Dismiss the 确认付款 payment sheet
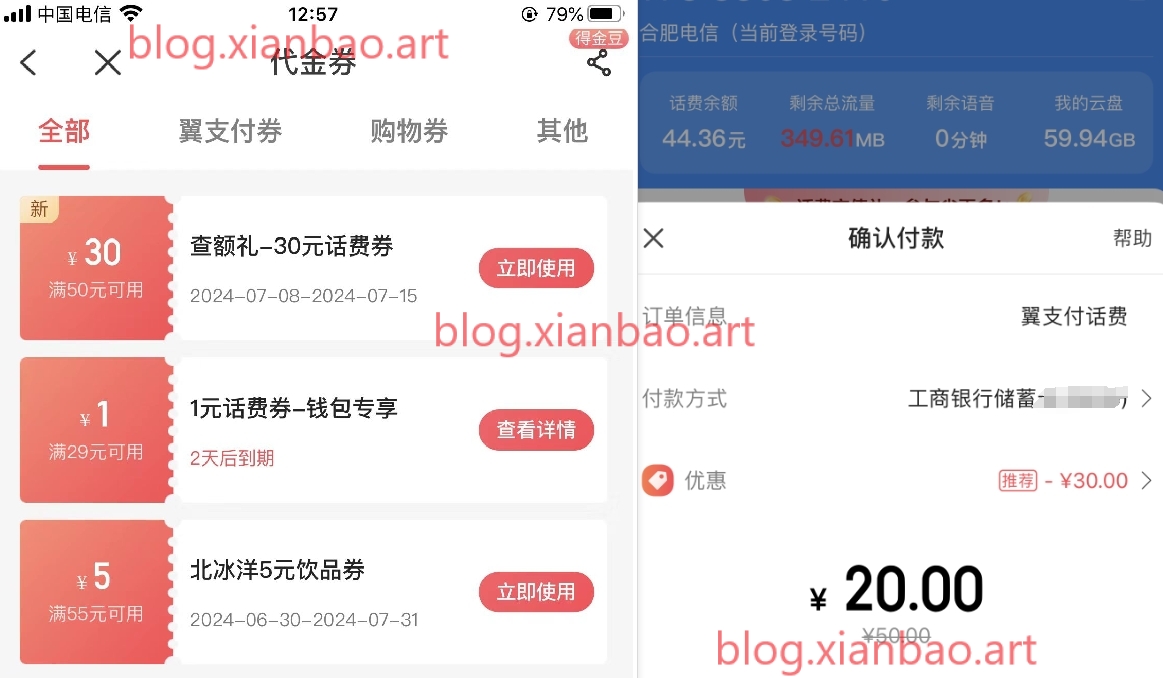The height and width of the screenshot is (678, 1163). (x=653, y=238)
